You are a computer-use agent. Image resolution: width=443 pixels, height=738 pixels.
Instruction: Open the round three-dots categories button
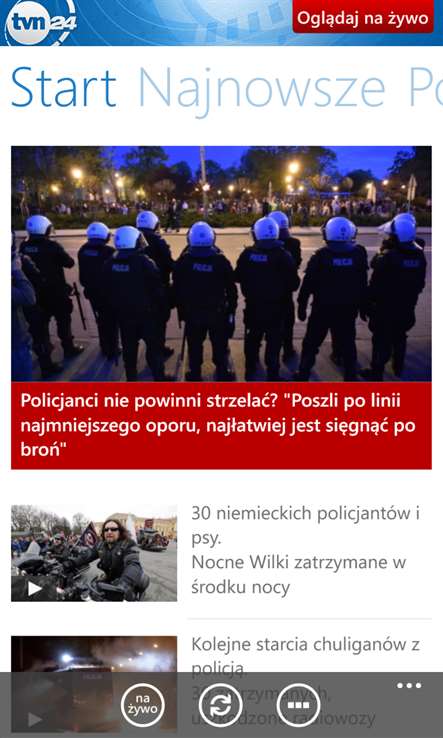(298, 706)
